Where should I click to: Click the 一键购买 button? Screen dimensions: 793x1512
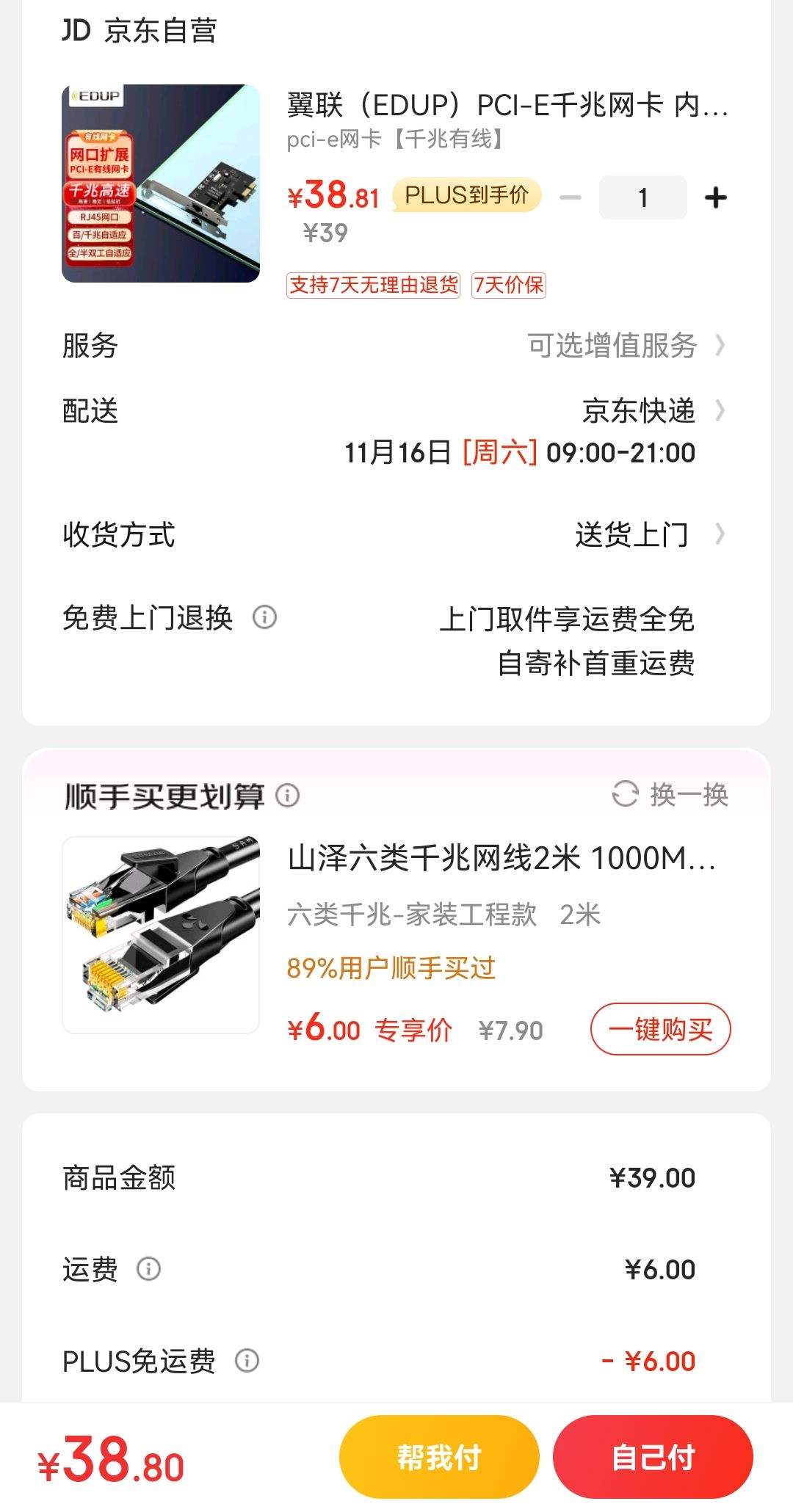tap(659, 1030)
